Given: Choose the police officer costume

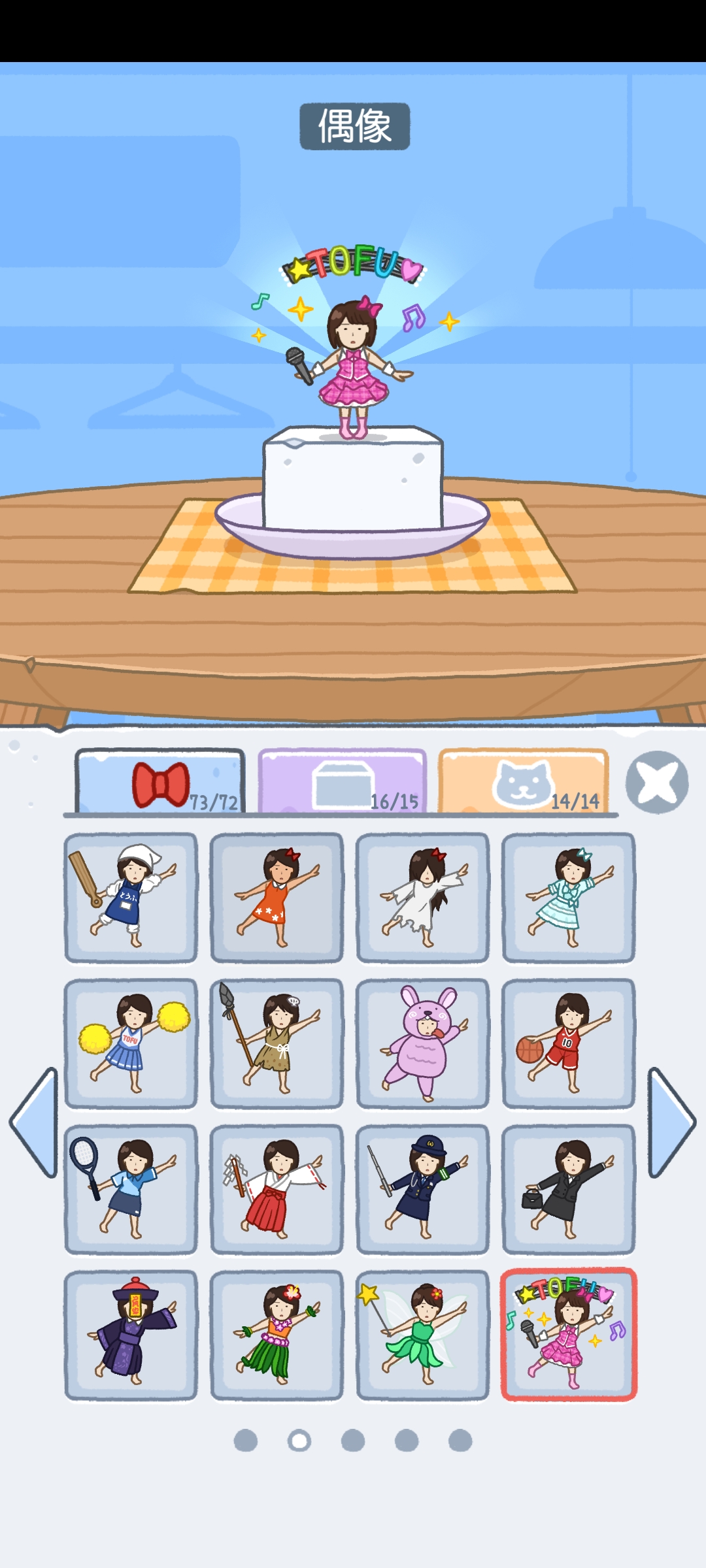Looking at the screenshot, I should pos(422,1189).
